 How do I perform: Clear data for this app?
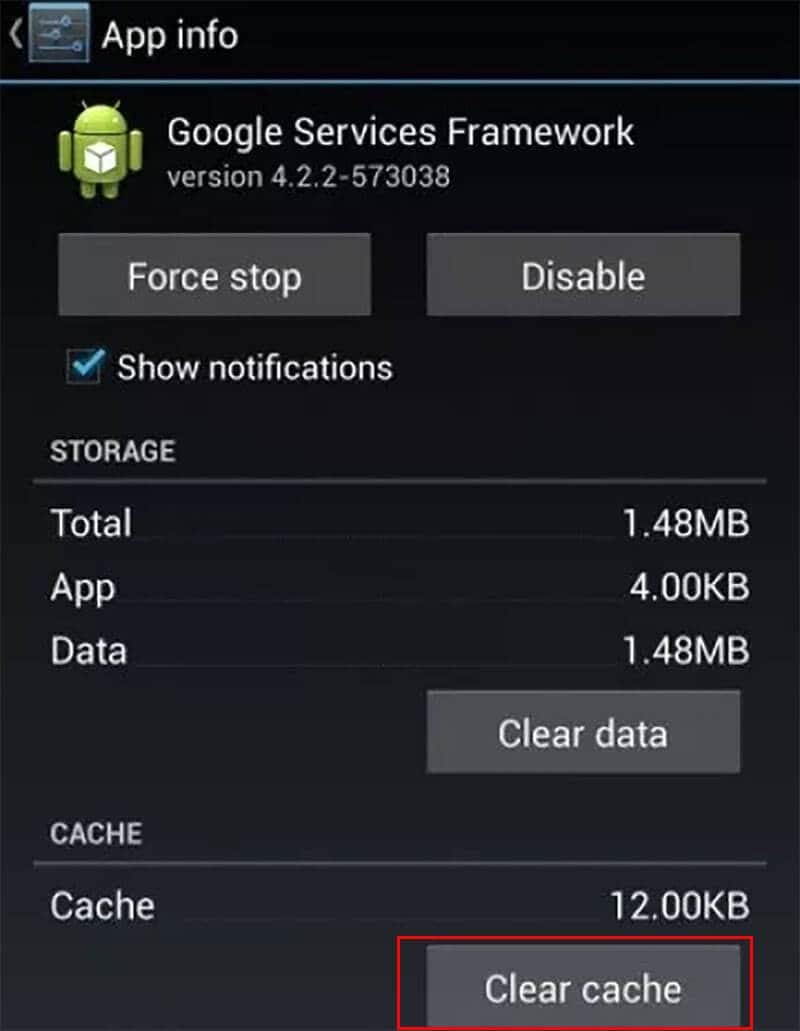click(583, 733)
